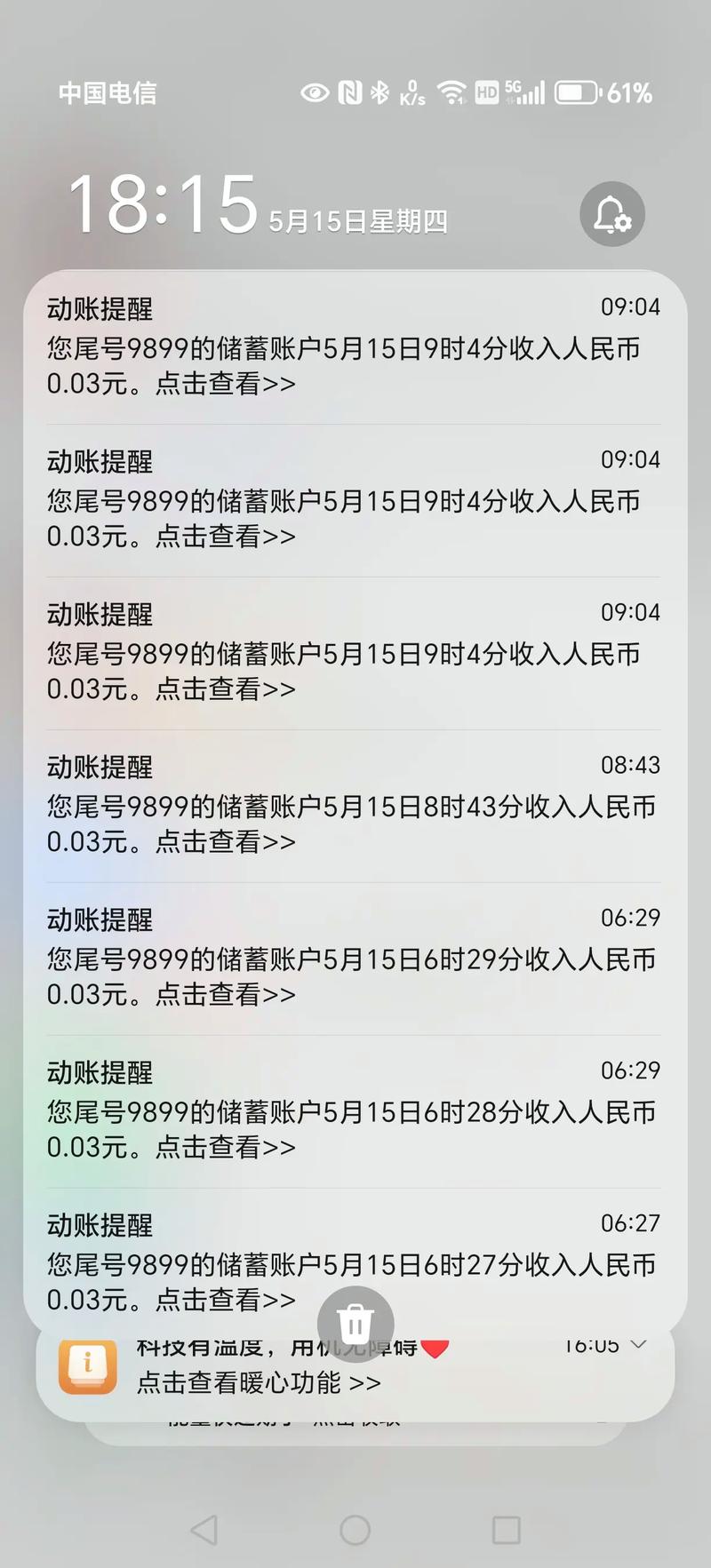Tap the Bluetooth icon in the status bar
The height and width of the screenshot is (1568, 711).
point(379,92)
